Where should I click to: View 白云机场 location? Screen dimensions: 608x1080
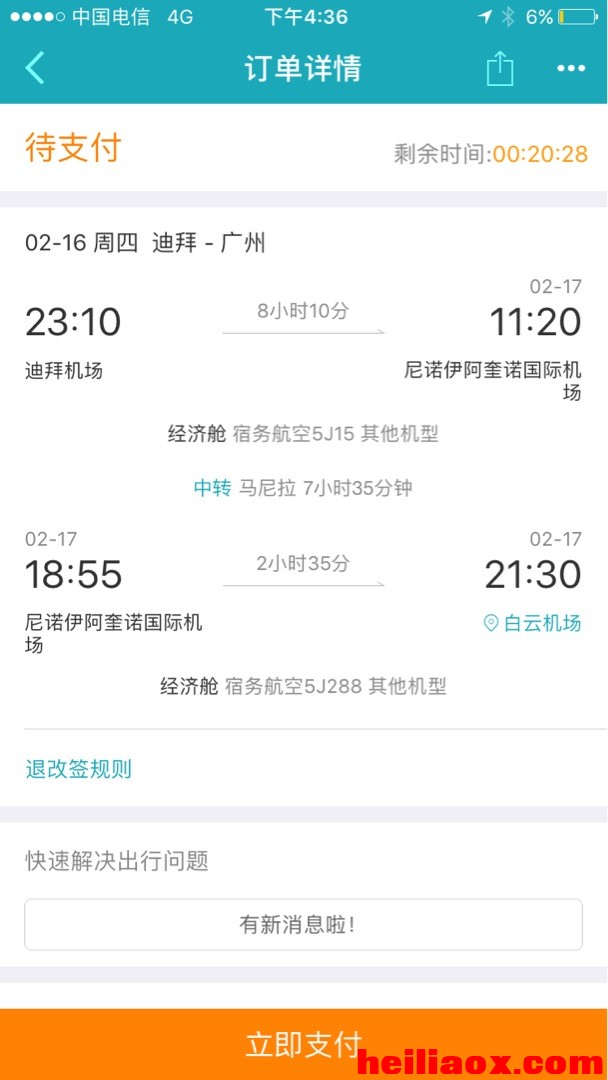[532, 623]
